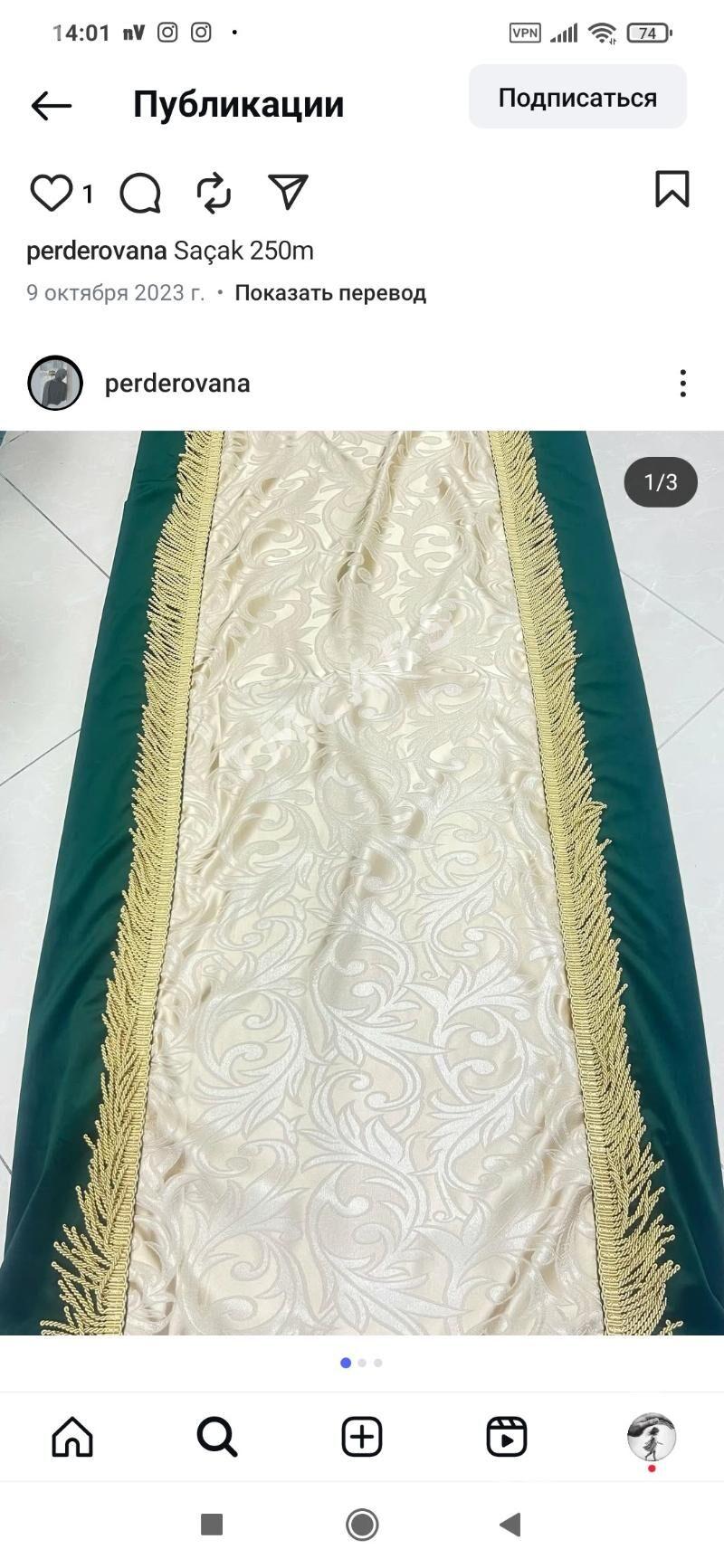Share the post via direct message
Screen dimensions: 724x1568
pyautogui.click(x=288, y=192)
